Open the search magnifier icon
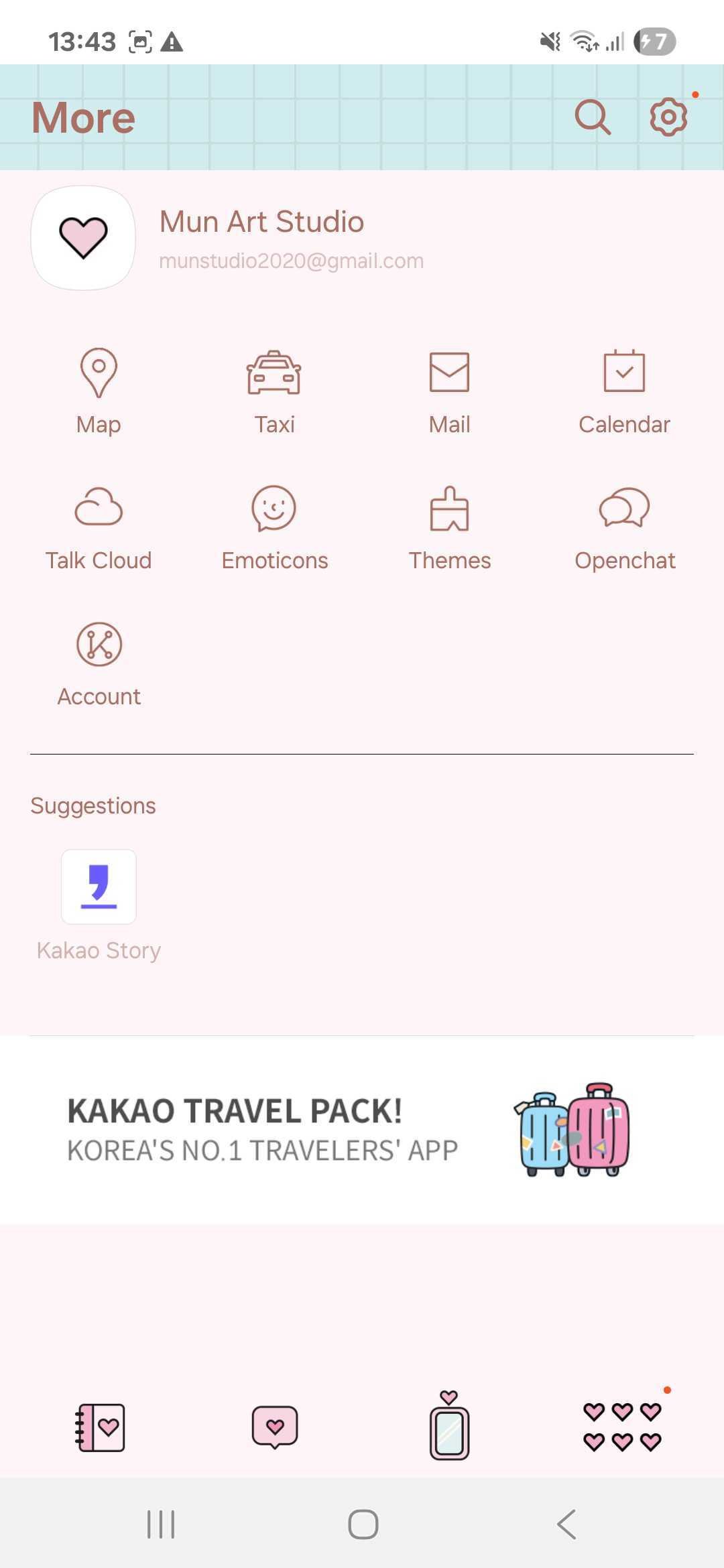 coord(593,118)
